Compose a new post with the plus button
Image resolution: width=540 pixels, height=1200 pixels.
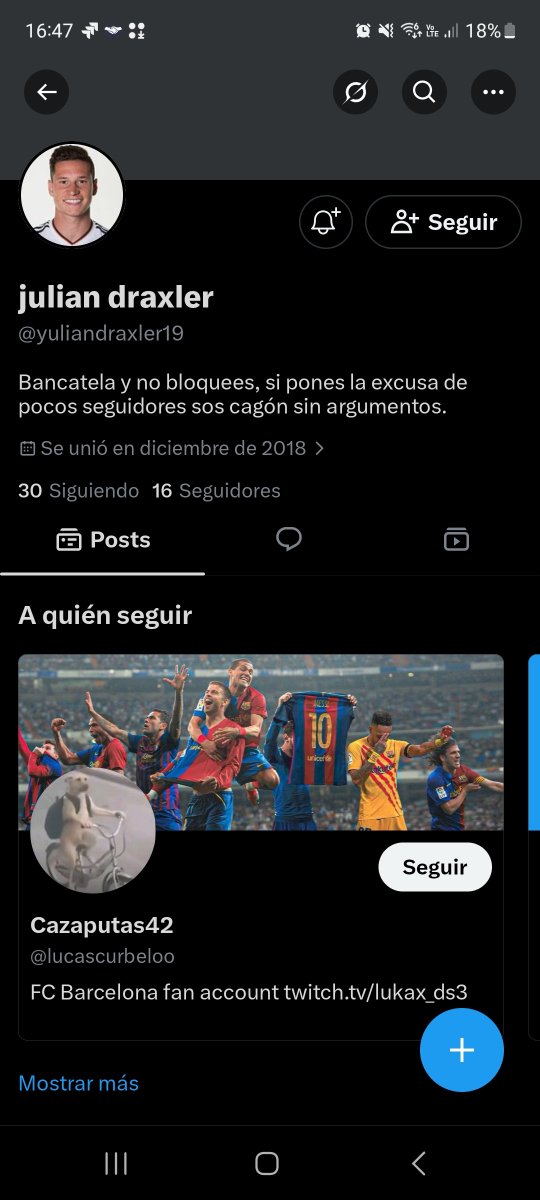[x=462, y=1050]
